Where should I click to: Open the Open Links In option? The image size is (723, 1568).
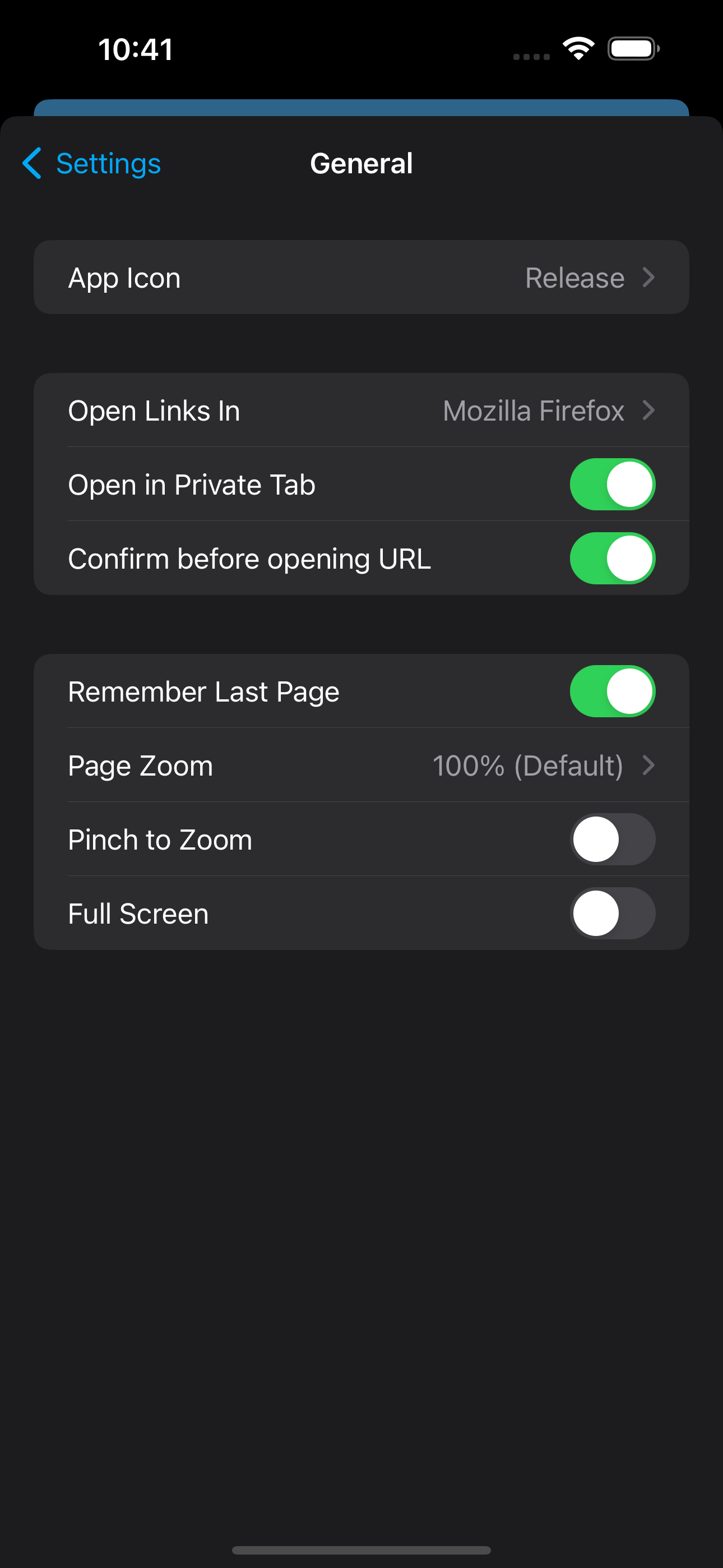pyautogui.click(x=361, y=411)
